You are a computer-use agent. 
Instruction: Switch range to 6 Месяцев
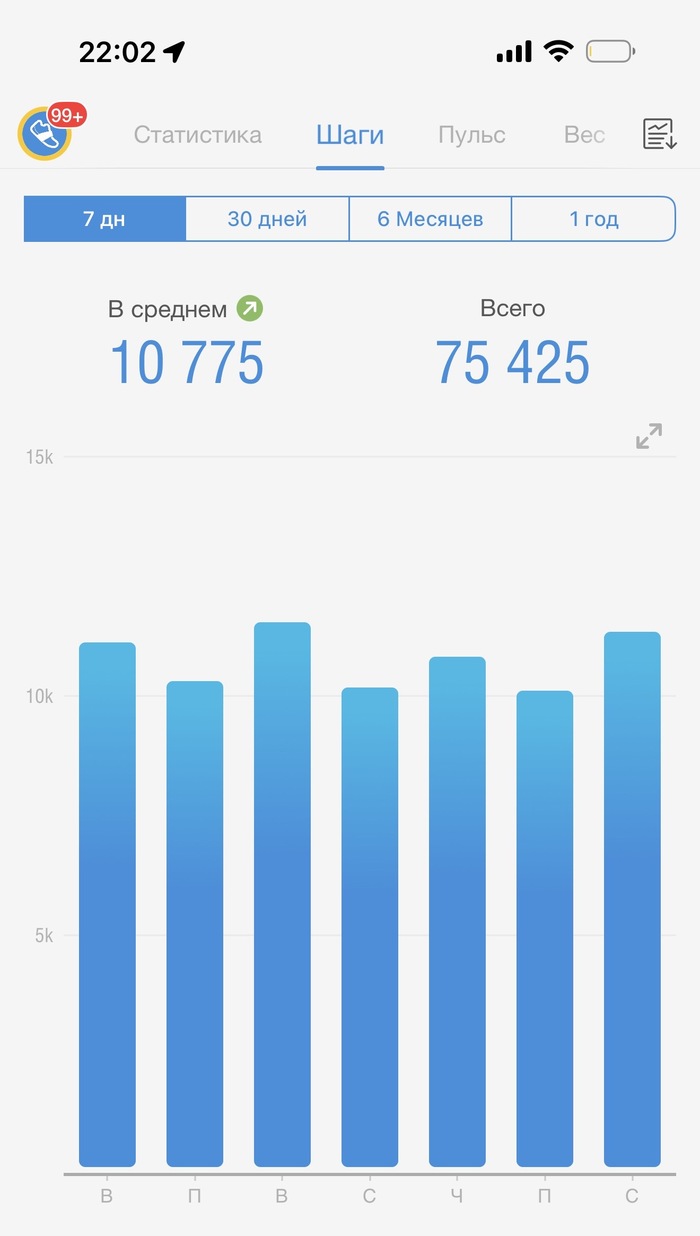430,219
